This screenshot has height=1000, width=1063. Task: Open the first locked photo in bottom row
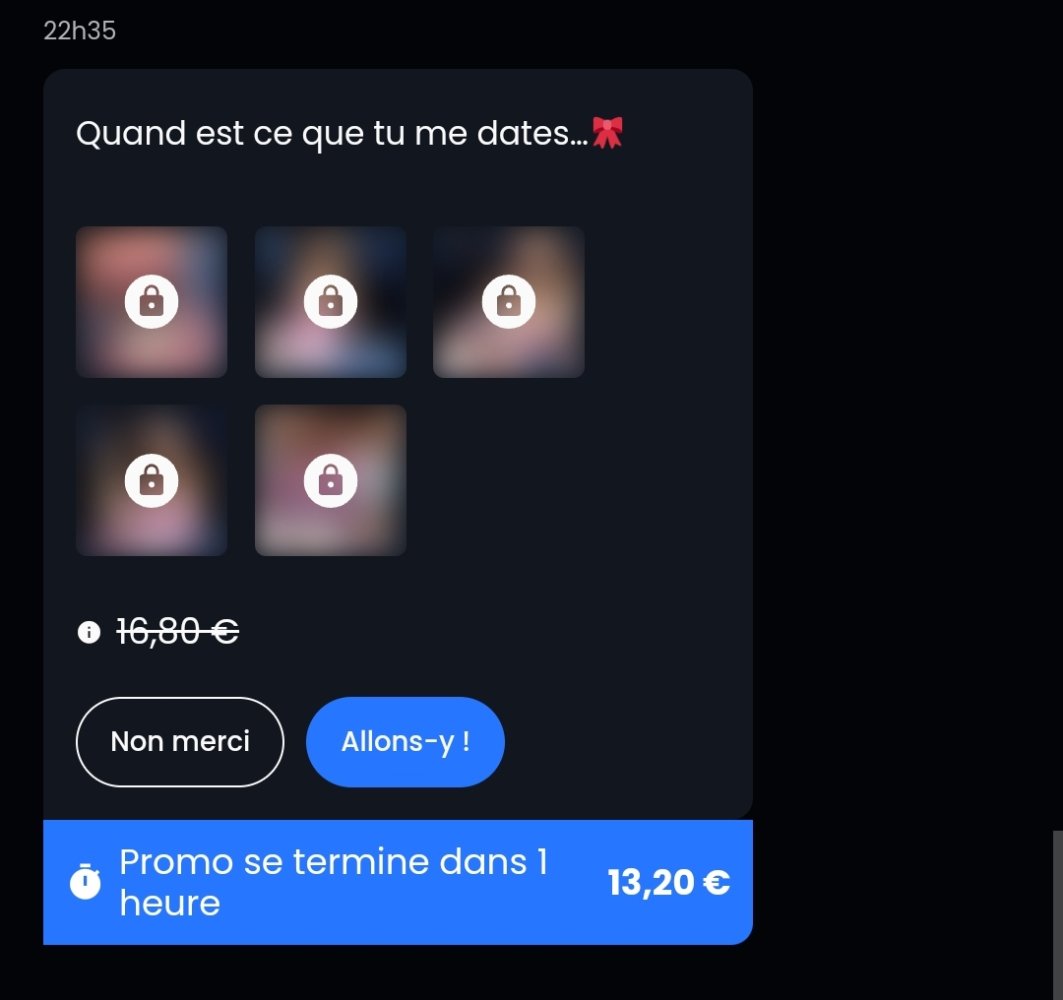151,480
